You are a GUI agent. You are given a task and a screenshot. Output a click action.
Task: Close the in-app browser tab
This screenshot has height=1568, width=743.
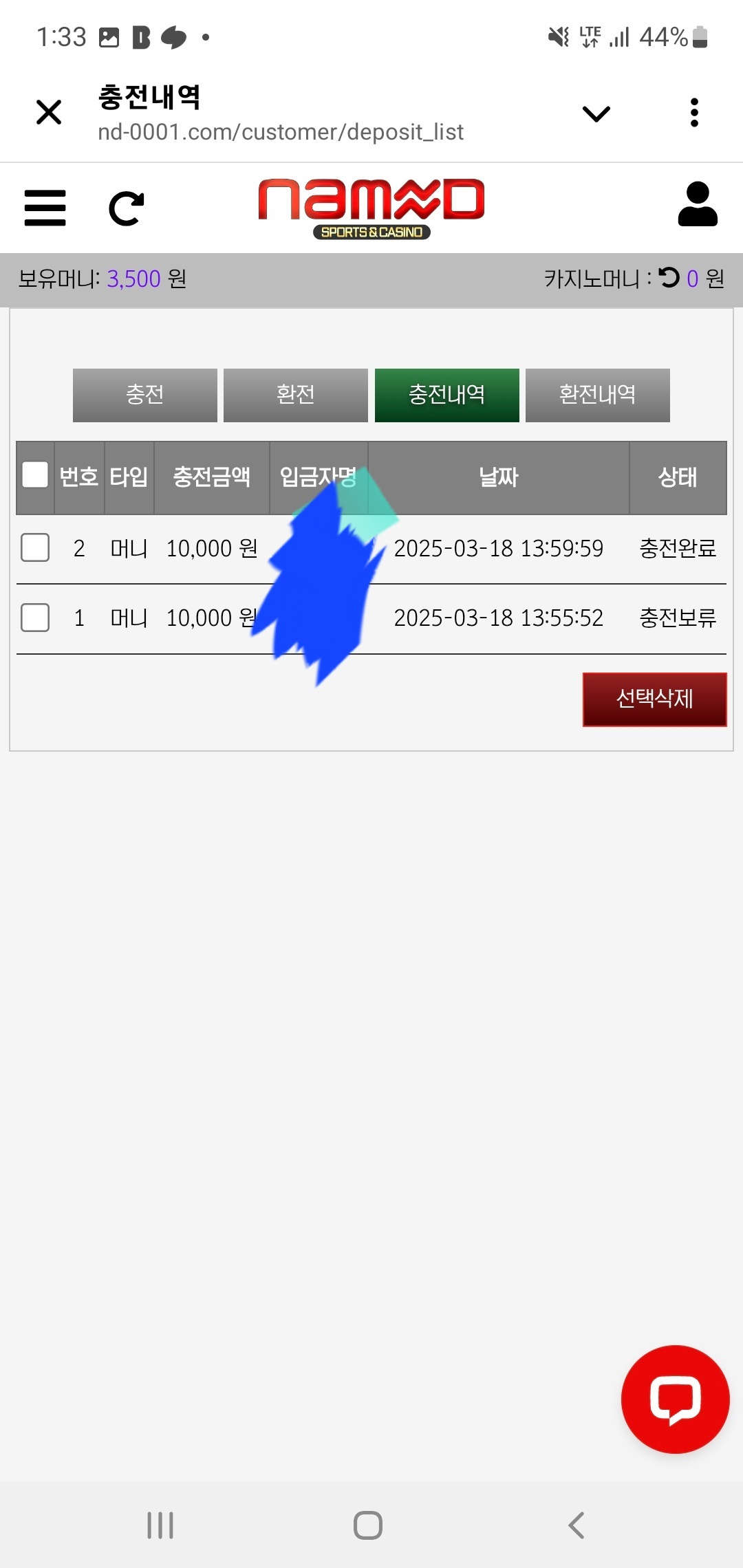(49, 112)
